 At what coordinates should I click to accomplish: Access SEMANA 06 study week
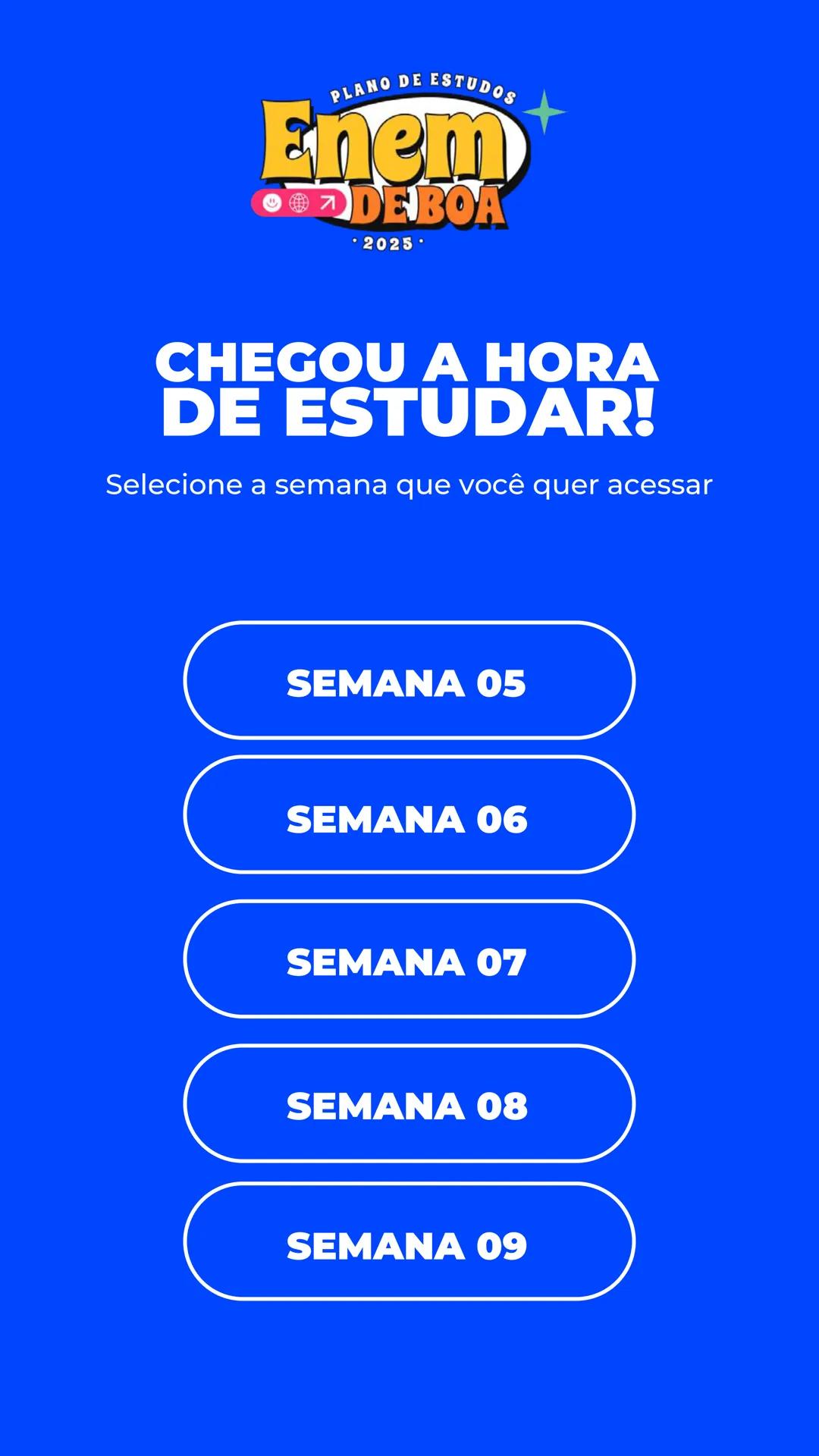click(408, 819)
